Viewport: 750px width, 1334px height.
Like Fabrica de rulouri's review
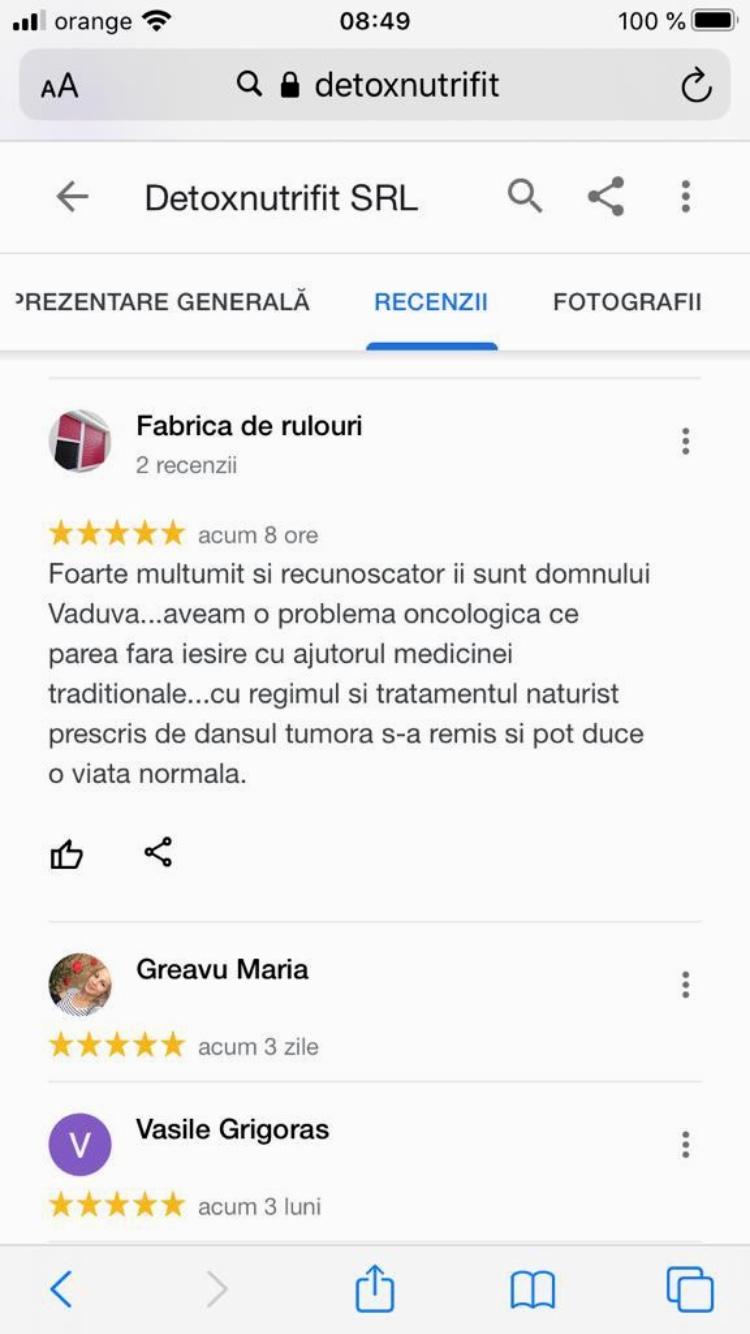click(67, 854)
